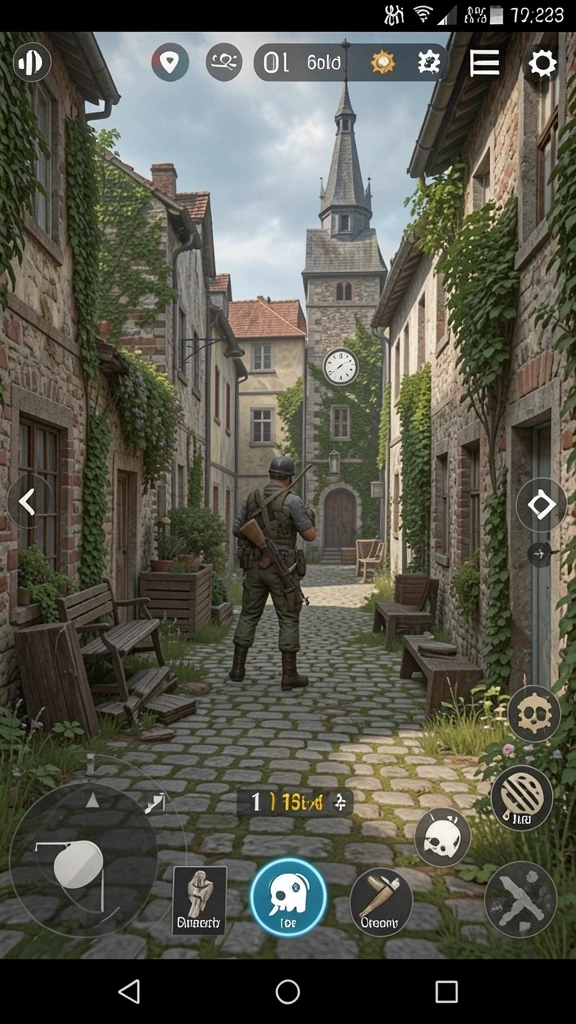Tap the sound bars icon
The image size is (576, 1024).
(x=32, y=62)
